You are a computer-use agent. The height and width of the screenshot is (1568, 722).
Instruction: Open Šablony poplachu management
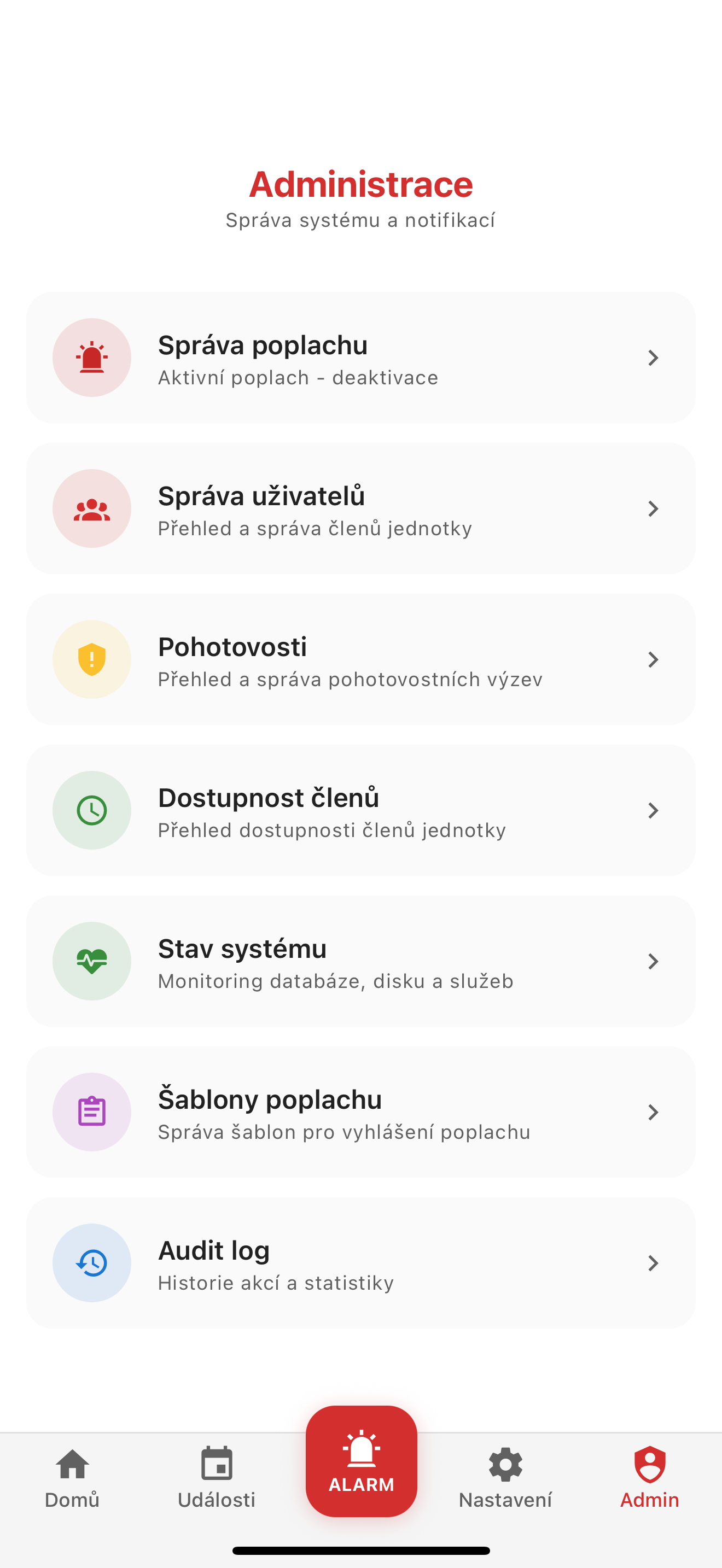coord(361,1111)
